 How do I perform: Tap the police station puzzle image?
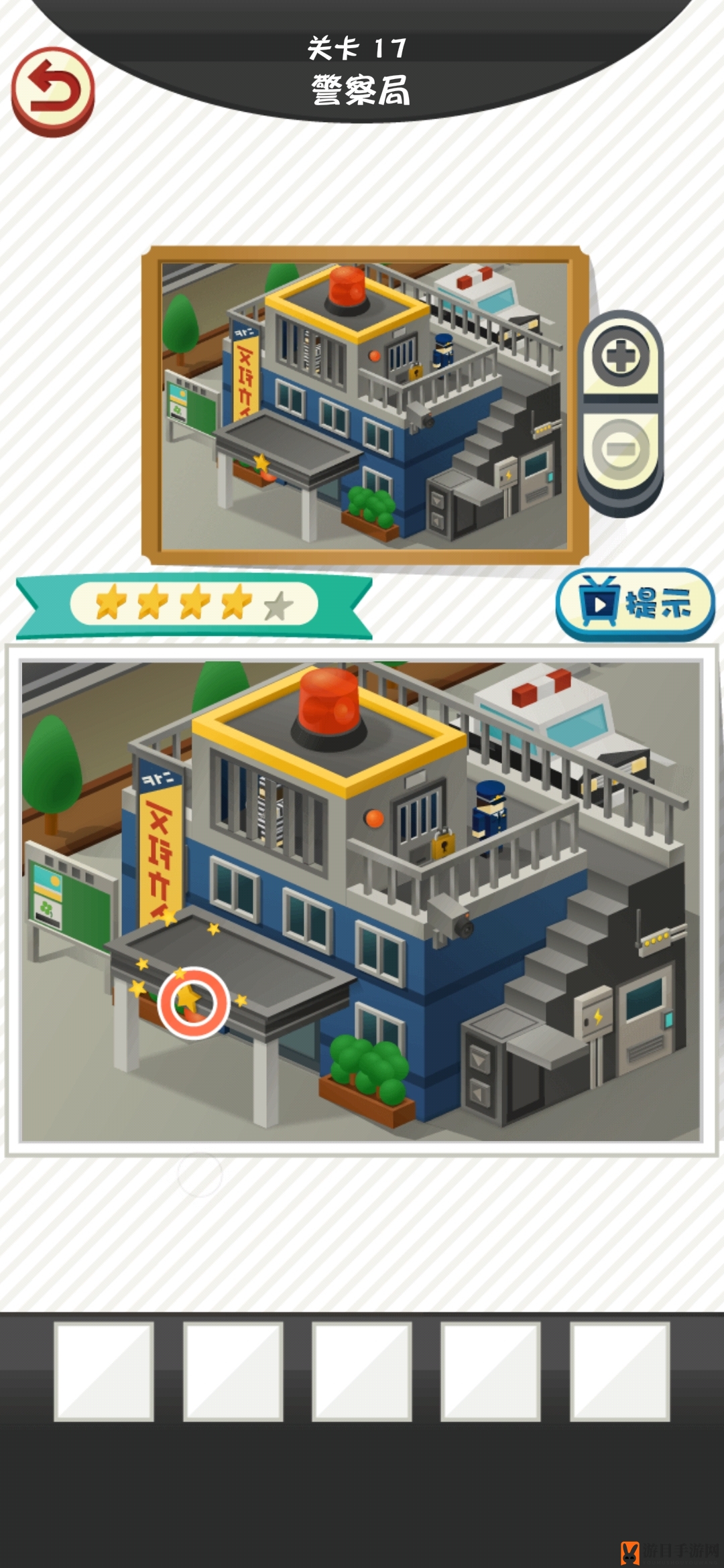(362, 900)
